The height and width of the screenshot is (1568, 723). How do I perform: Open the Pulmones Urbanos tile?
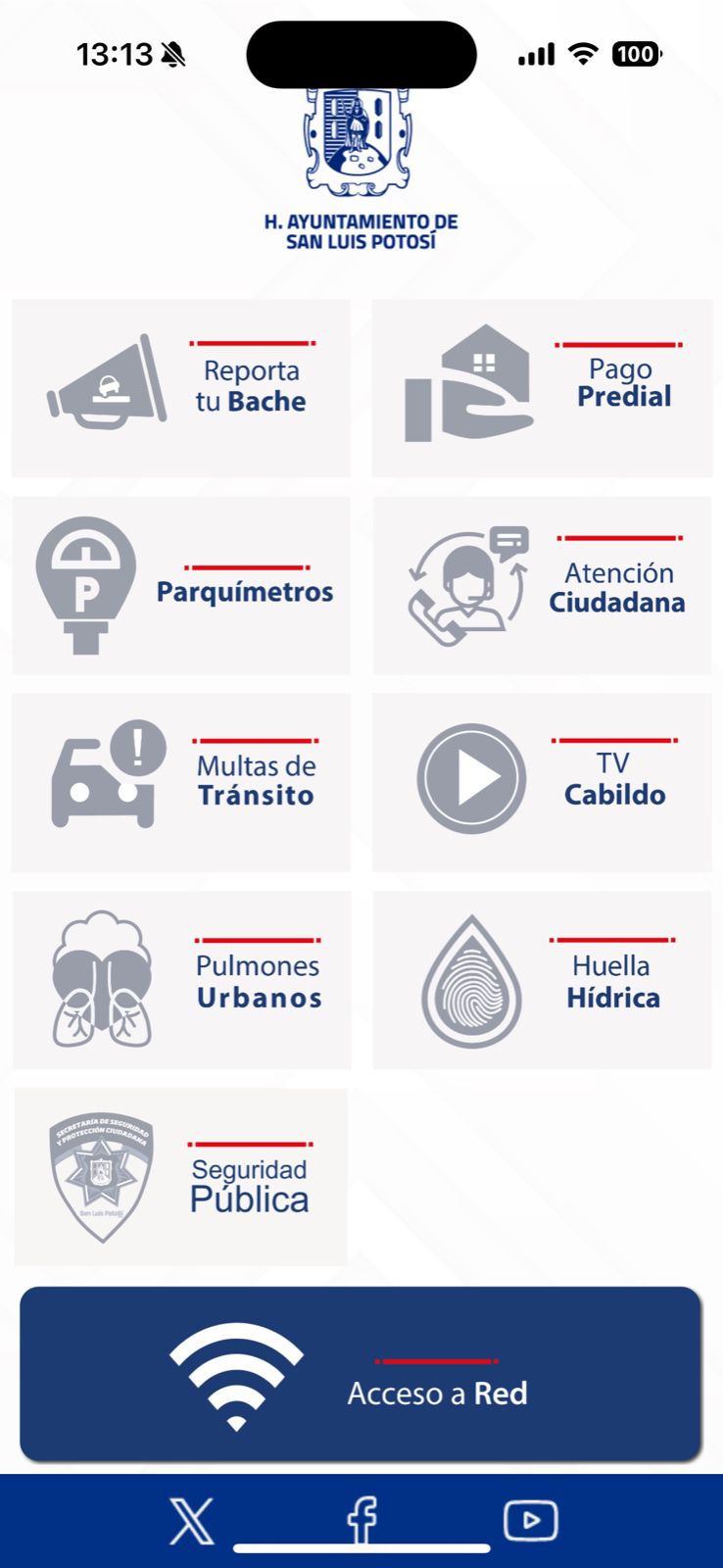tap(181, 980)
